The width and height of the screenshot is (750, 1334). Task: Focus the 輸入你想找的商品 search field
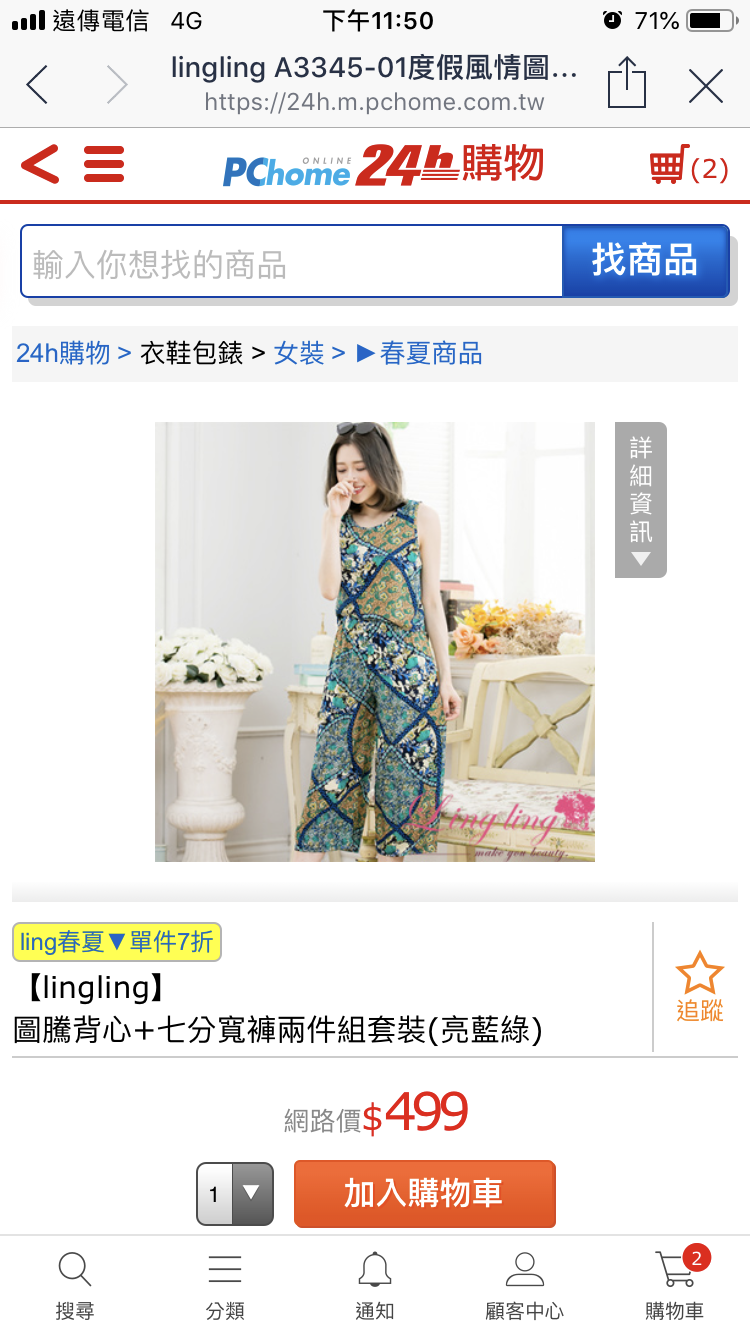(x=292, y=261)
